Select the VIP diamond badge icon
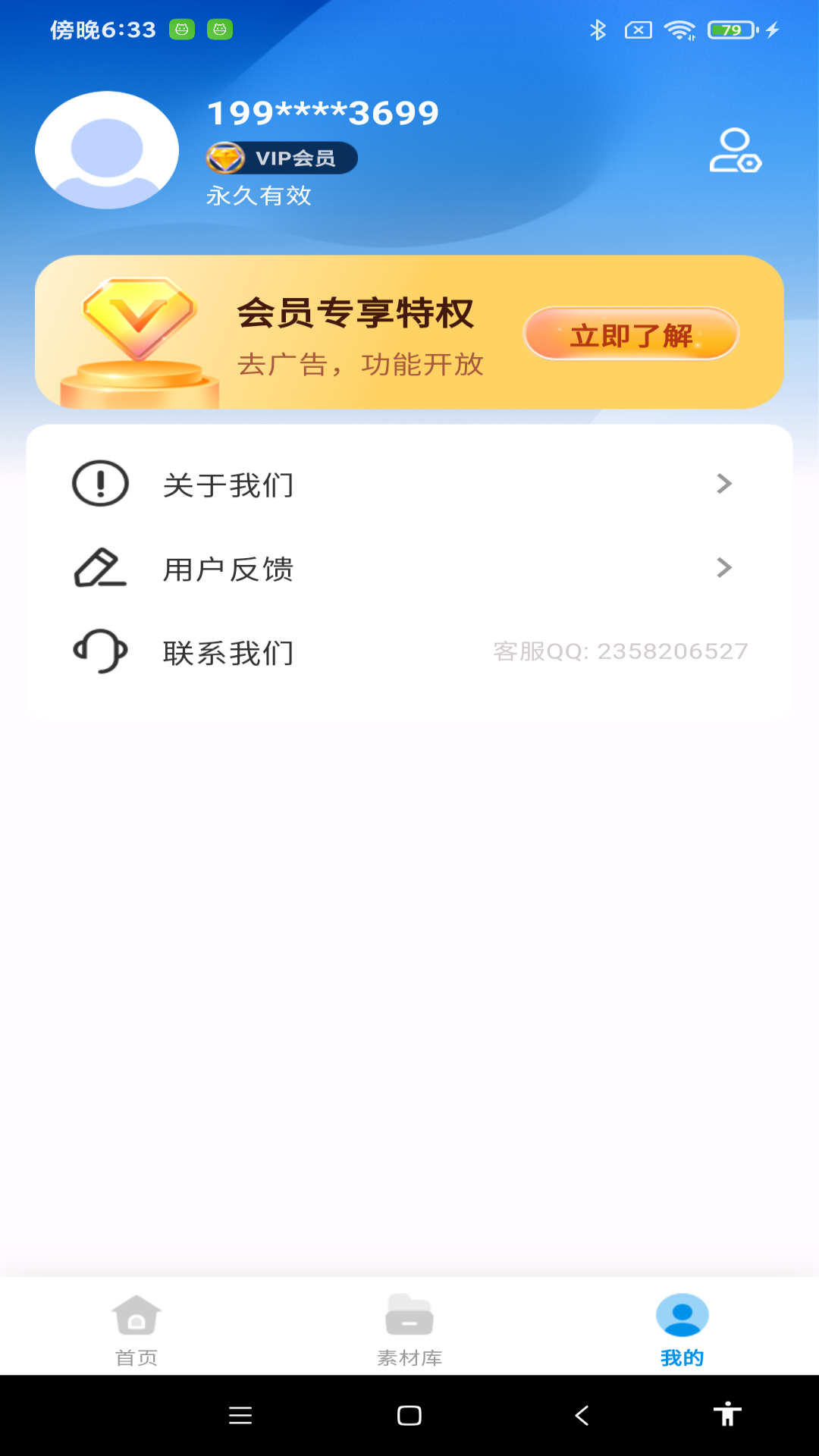819x1456 pixels. point(225,158)
